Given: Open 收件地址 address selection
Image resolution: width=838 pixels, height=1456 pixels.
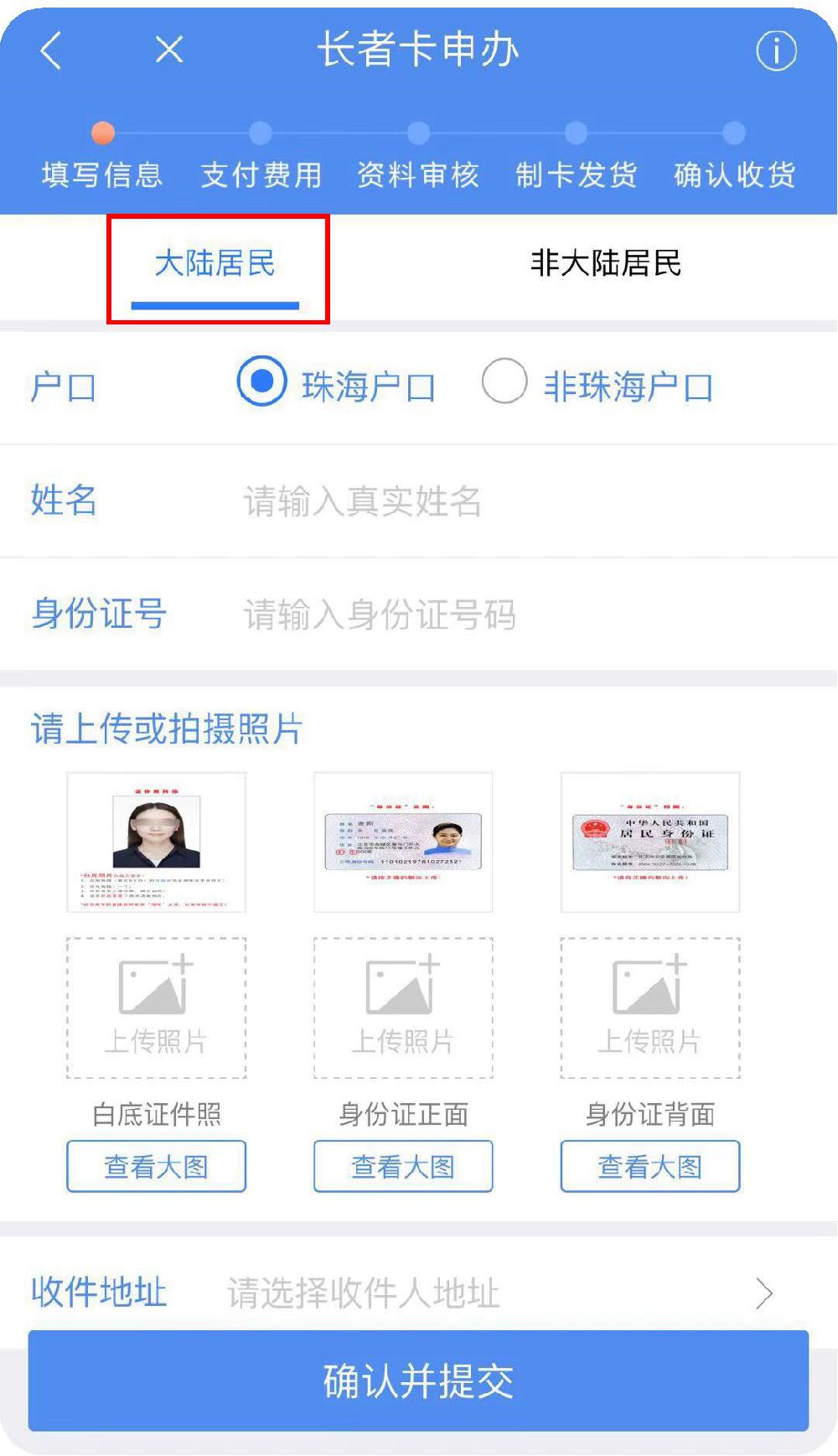Looking at the screenshot, I should click(494, 1293).
